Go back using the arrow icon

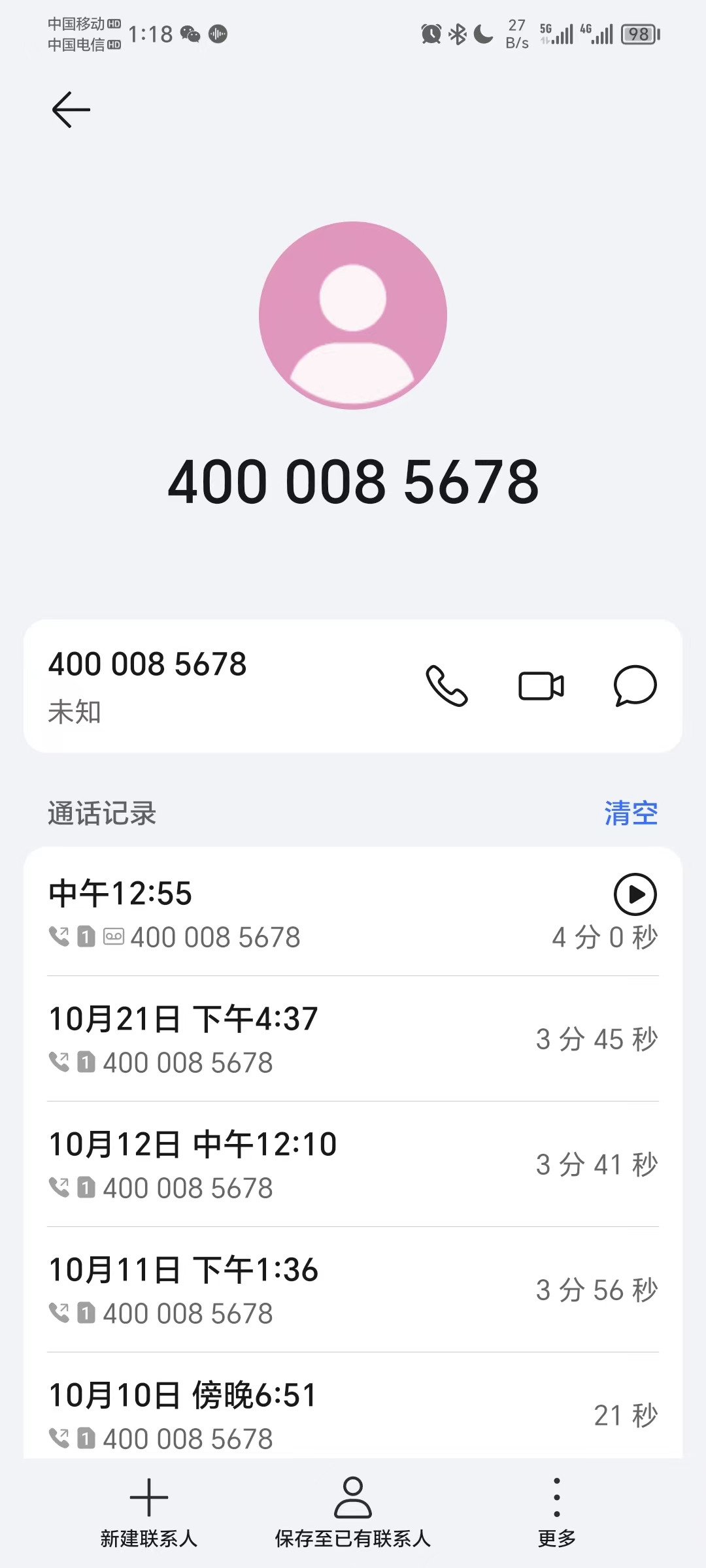[x=71, y=109]
